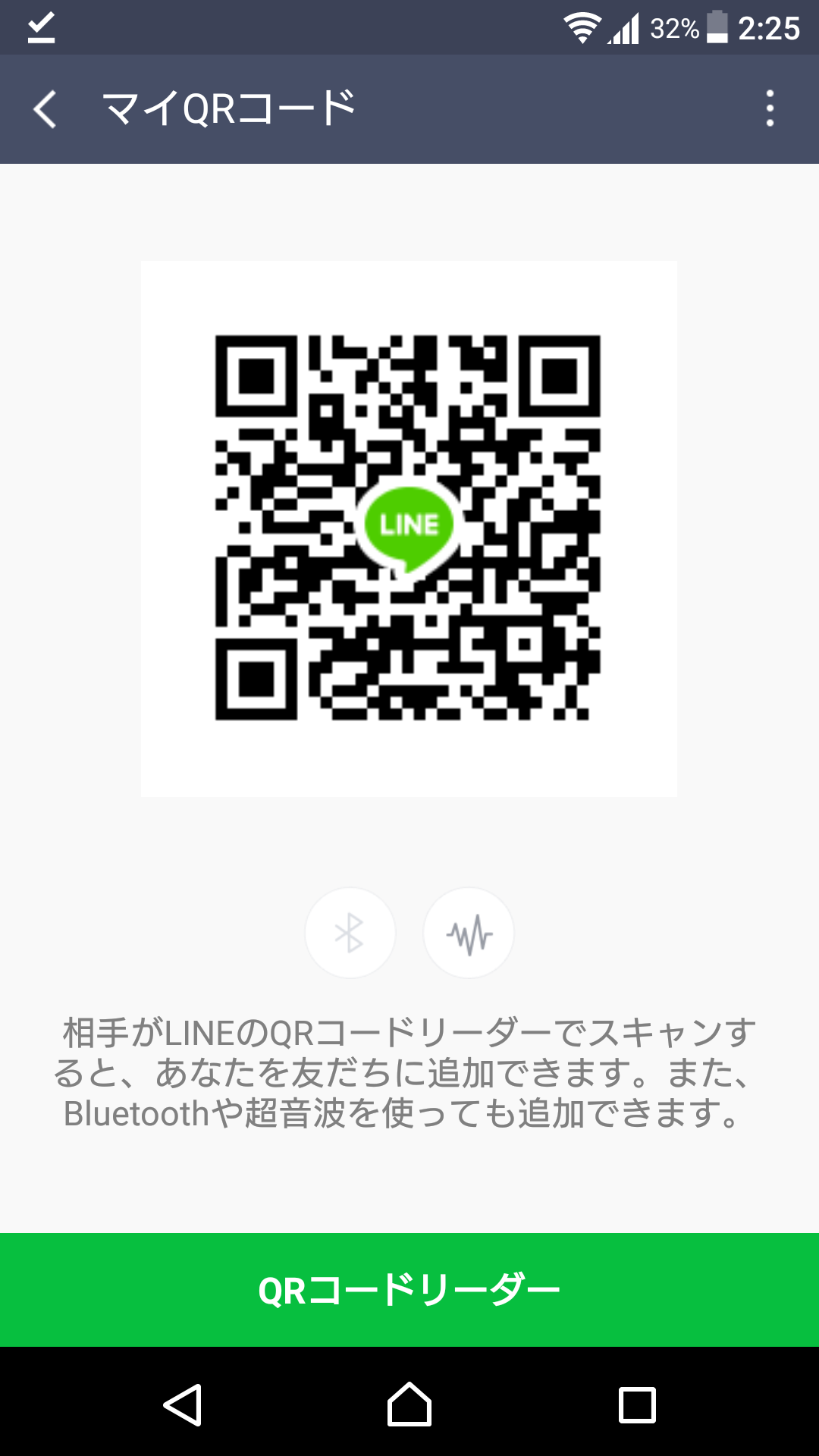Open the system recent apps view

coord(637,1405)
